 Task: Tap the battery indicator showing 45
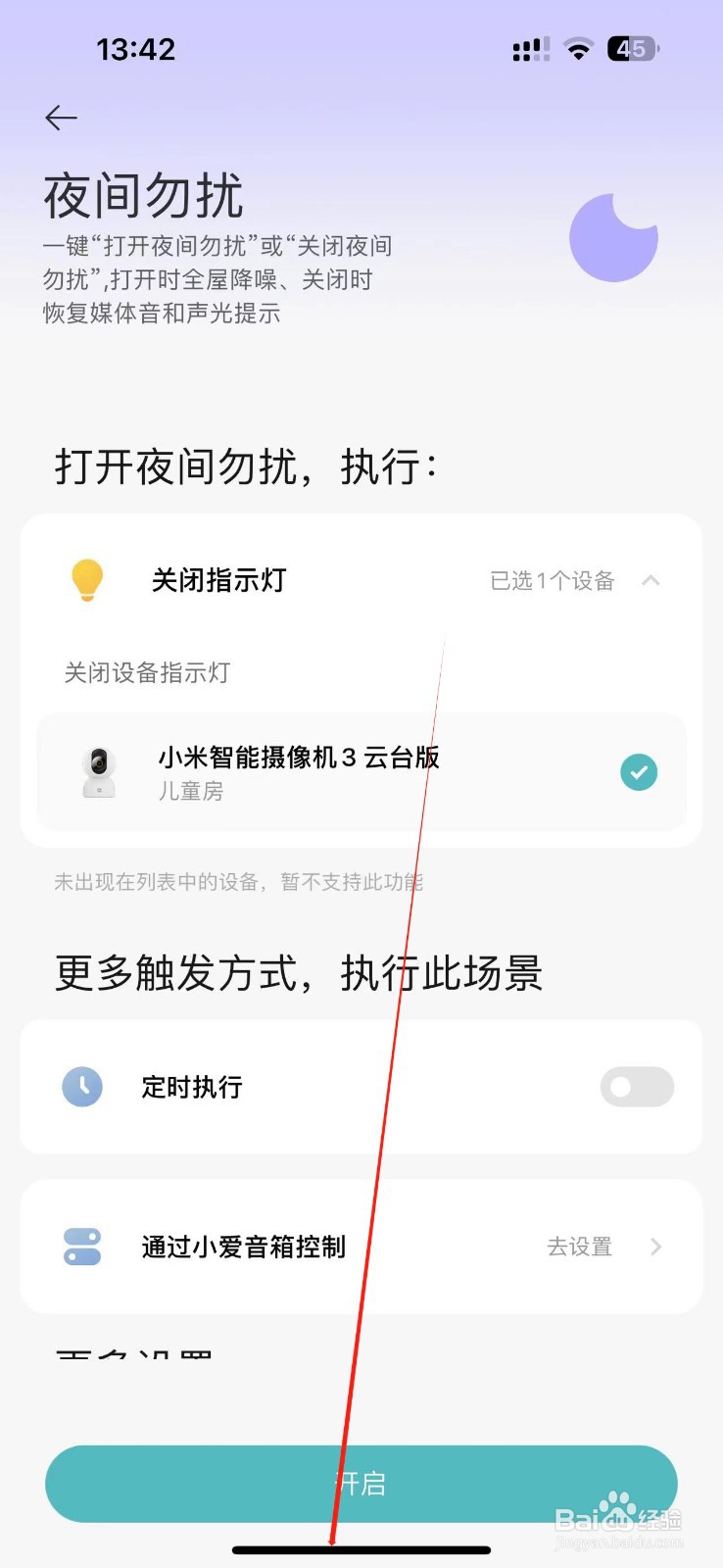[632, 48]
